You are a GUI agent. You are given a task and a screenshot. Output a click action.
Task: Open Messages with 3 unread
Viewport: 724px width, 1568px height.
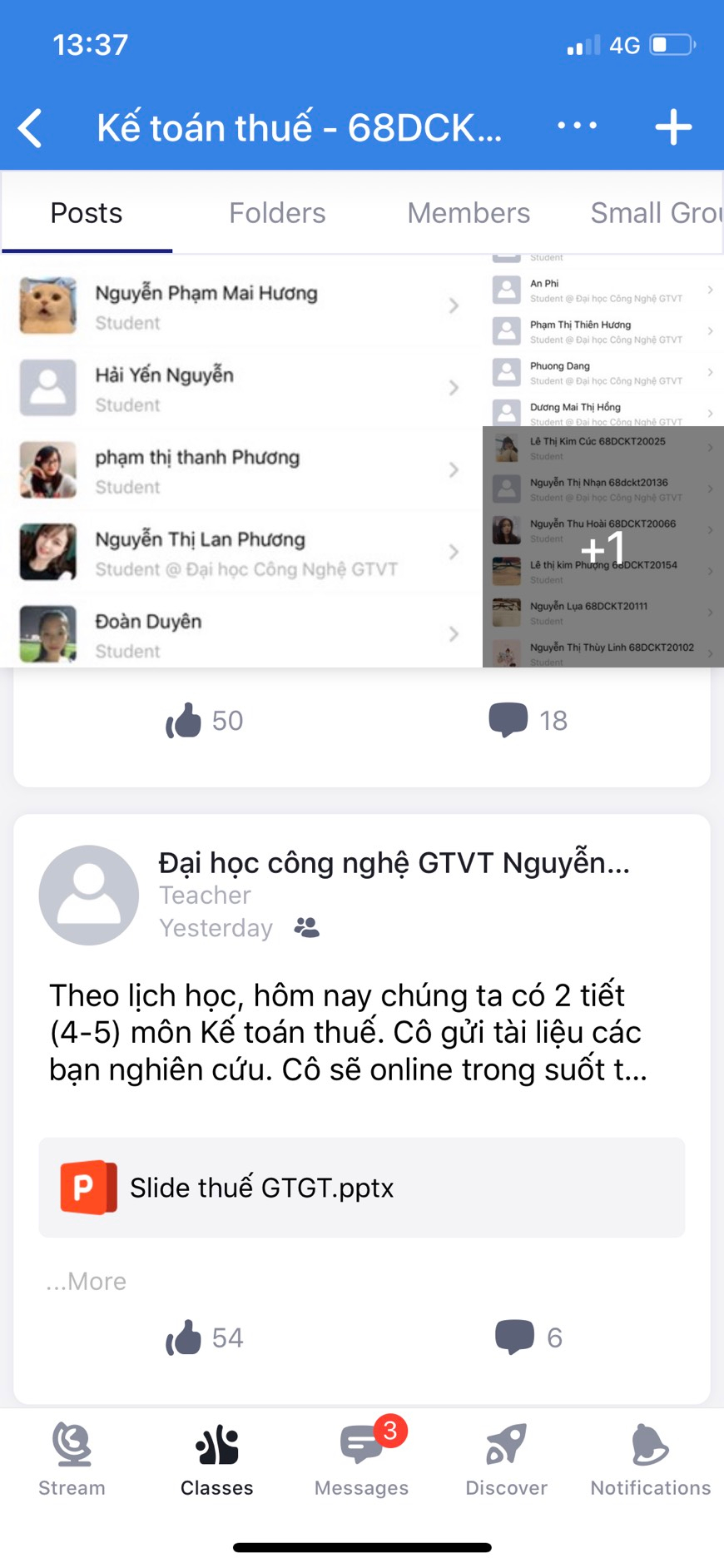coord(362,1460)
